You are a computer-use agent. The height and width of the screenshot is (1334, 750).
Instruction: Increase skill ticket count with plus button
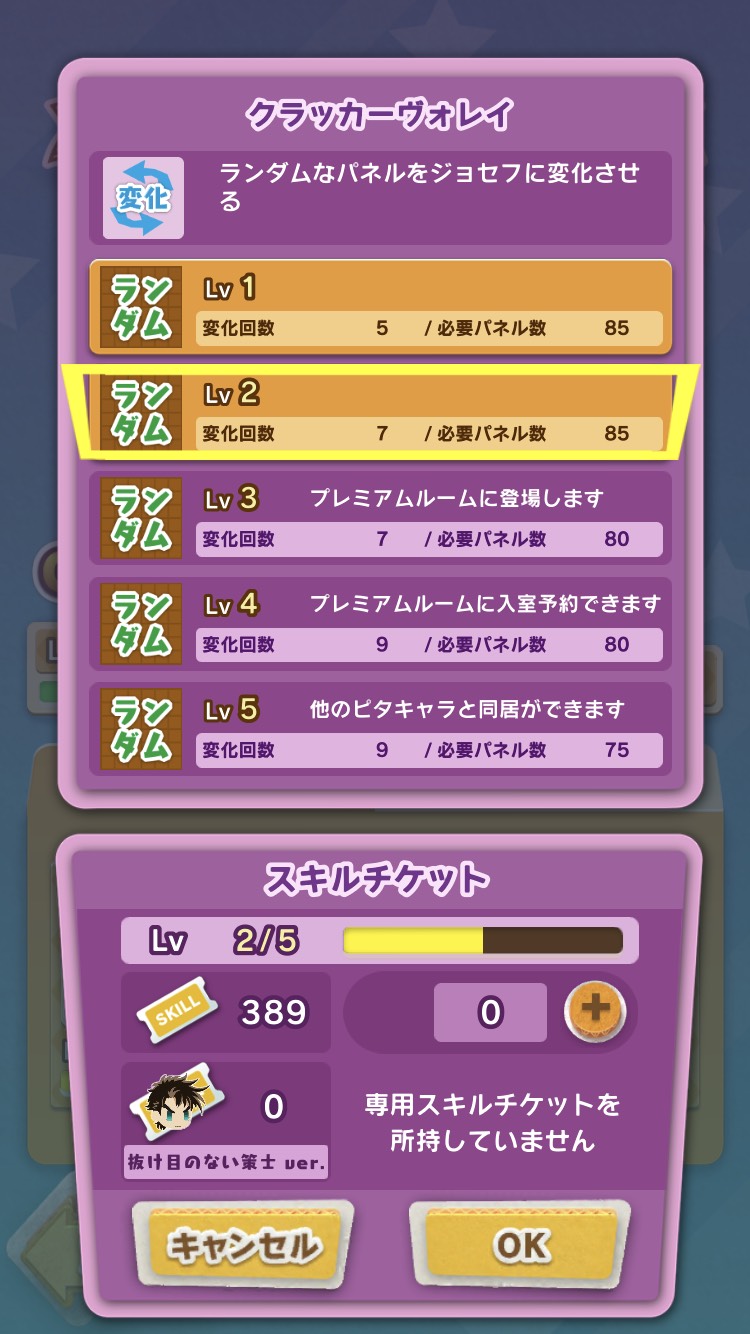click(595, 1010)
